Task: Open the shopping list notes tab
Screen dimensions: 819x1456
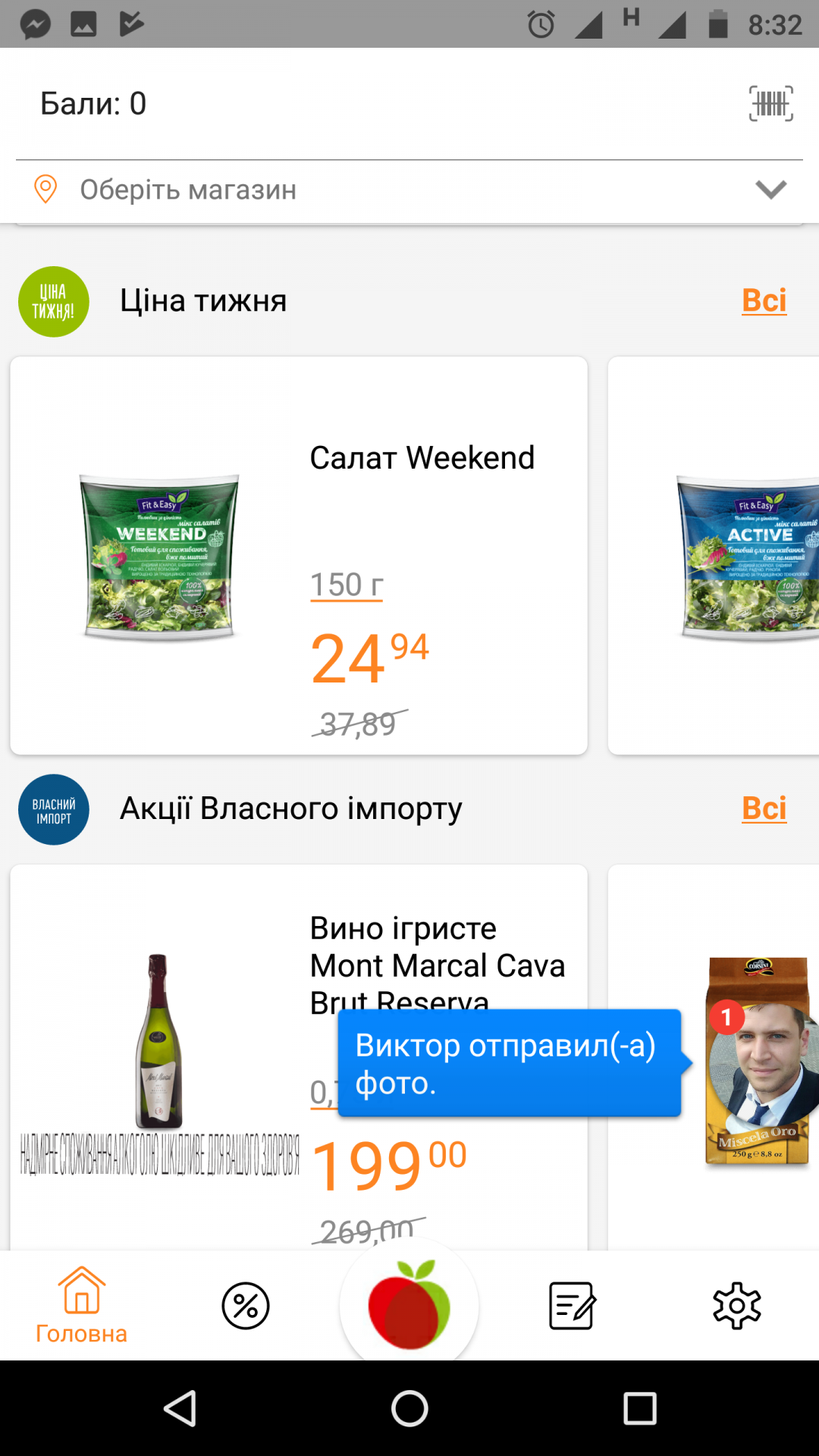Action: click(x=573, y=1306)
